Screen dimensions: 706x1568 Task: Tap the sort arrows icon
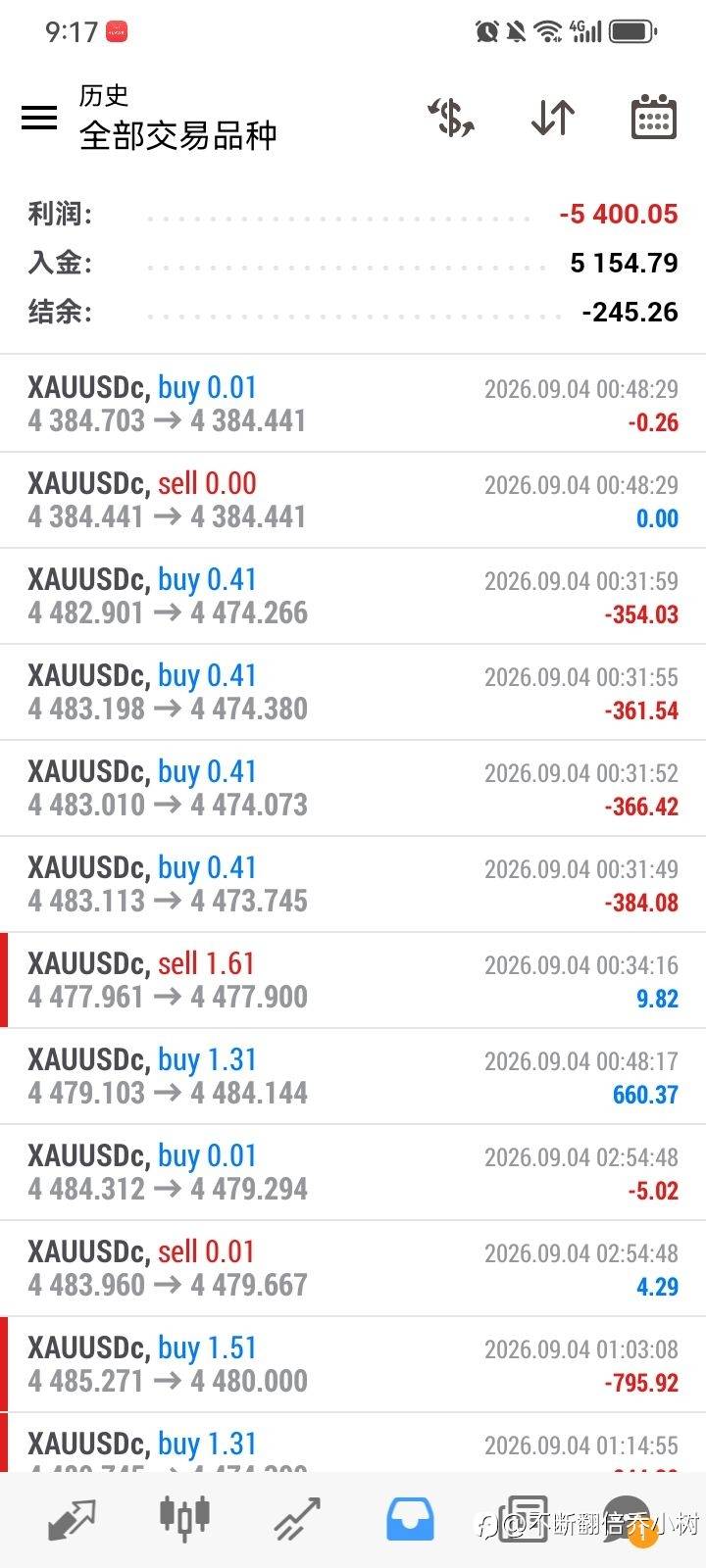coord(553,118)
